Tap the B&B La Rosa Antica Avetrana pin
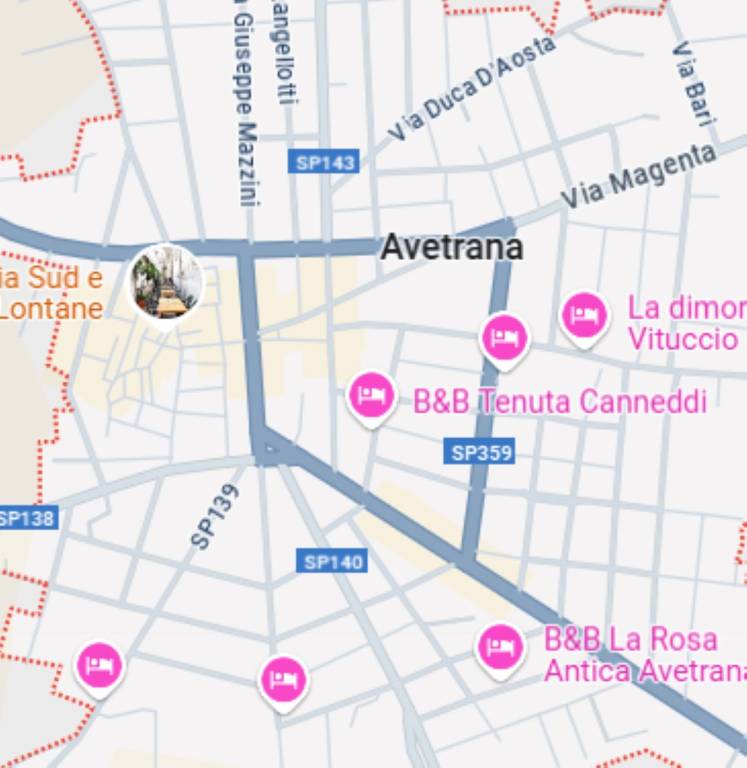The width and height of the screenshot is (747, 768). point(500,648)
